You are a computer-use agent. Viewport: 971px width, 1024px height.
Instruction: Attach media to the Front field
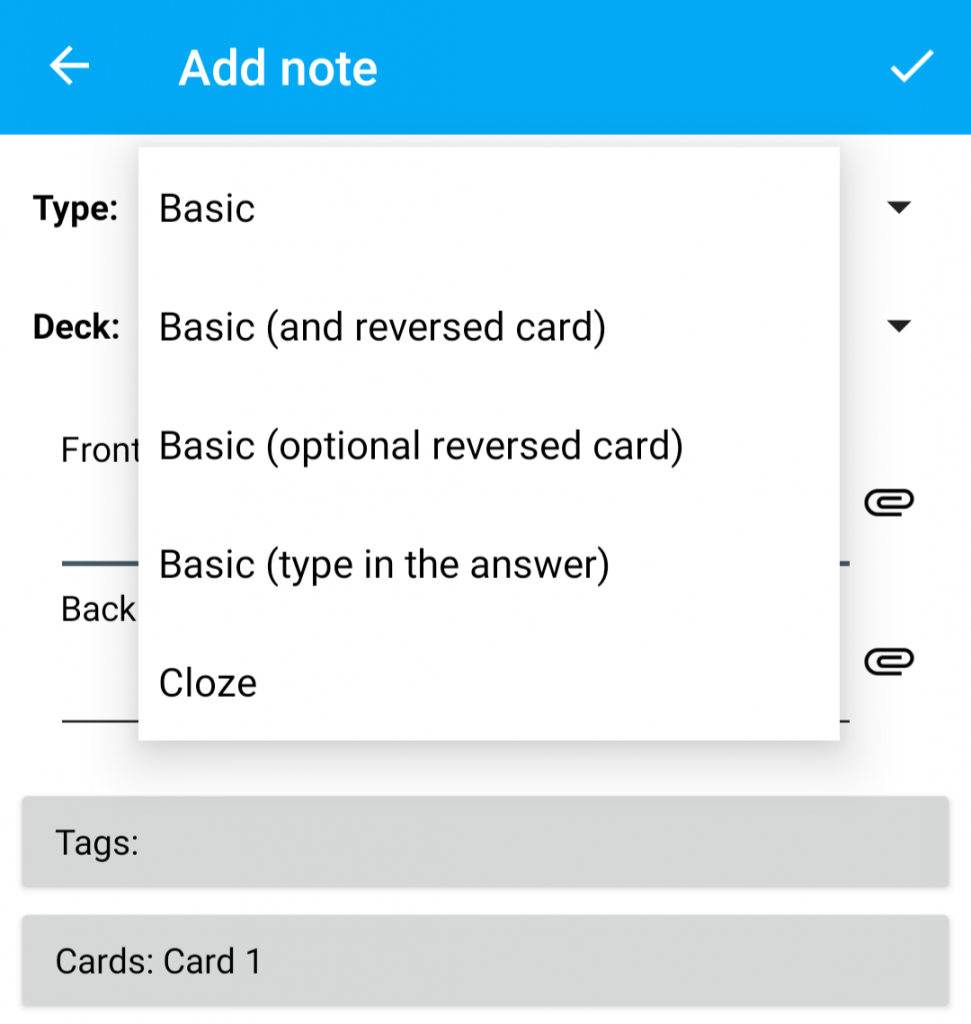[888, 502]
